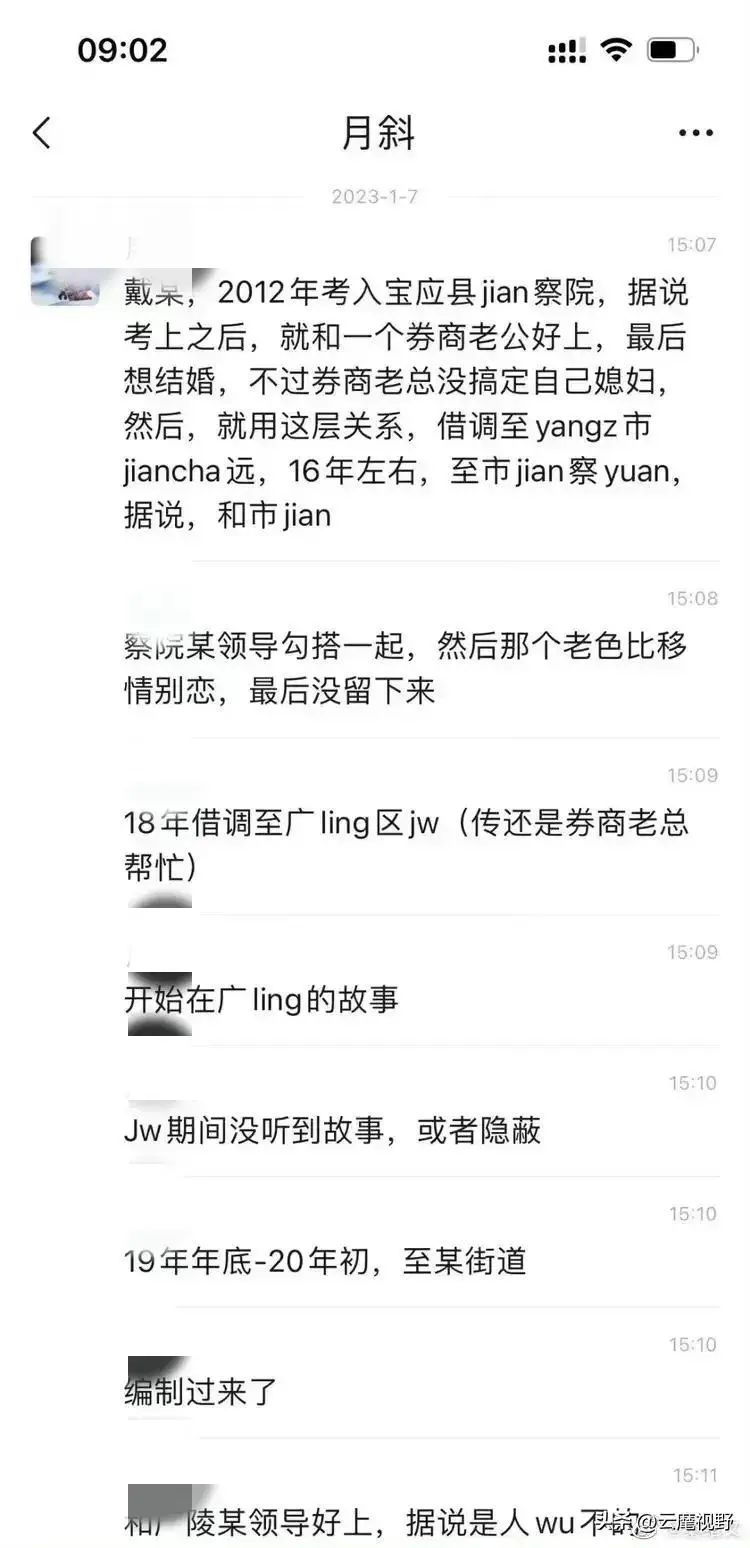The width and height of the screenshot is (750, 1548).
Task: Go back from the 月斜 chat
Action: 41,132
